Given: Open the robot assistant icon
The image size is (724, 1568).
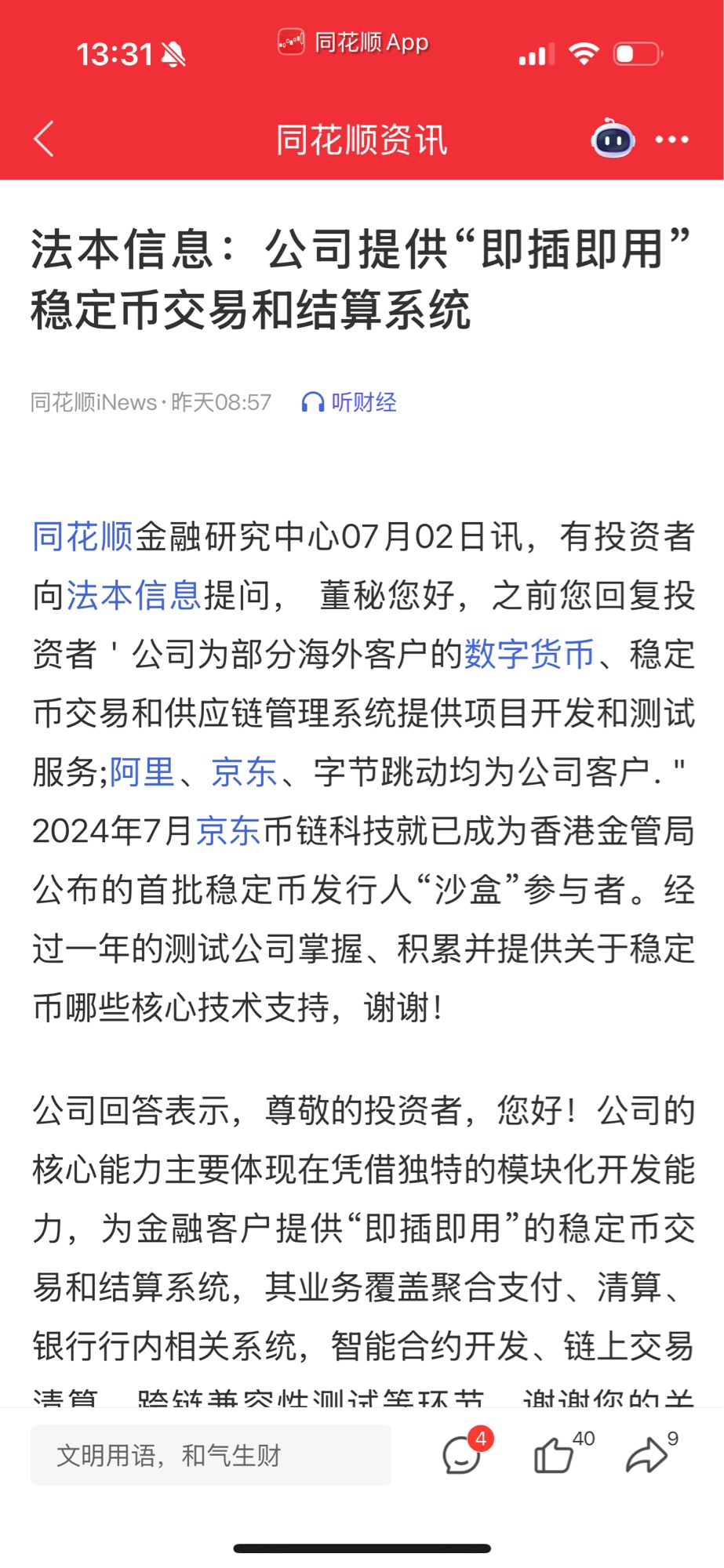Looking at the screenshot, I should 612,139.
